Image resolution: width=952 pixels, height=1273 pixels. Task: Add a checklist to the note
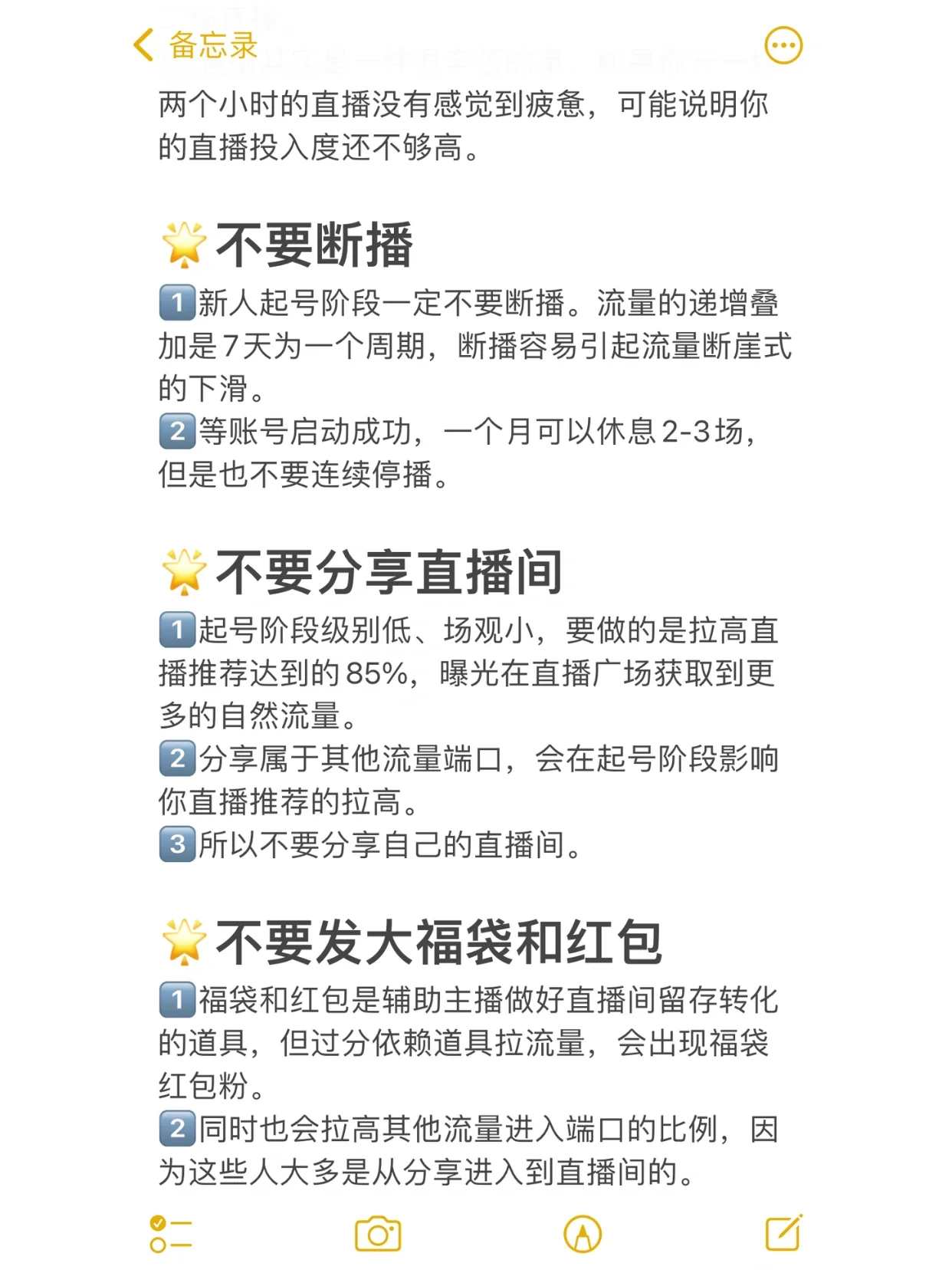click(x=171, y=1234)
